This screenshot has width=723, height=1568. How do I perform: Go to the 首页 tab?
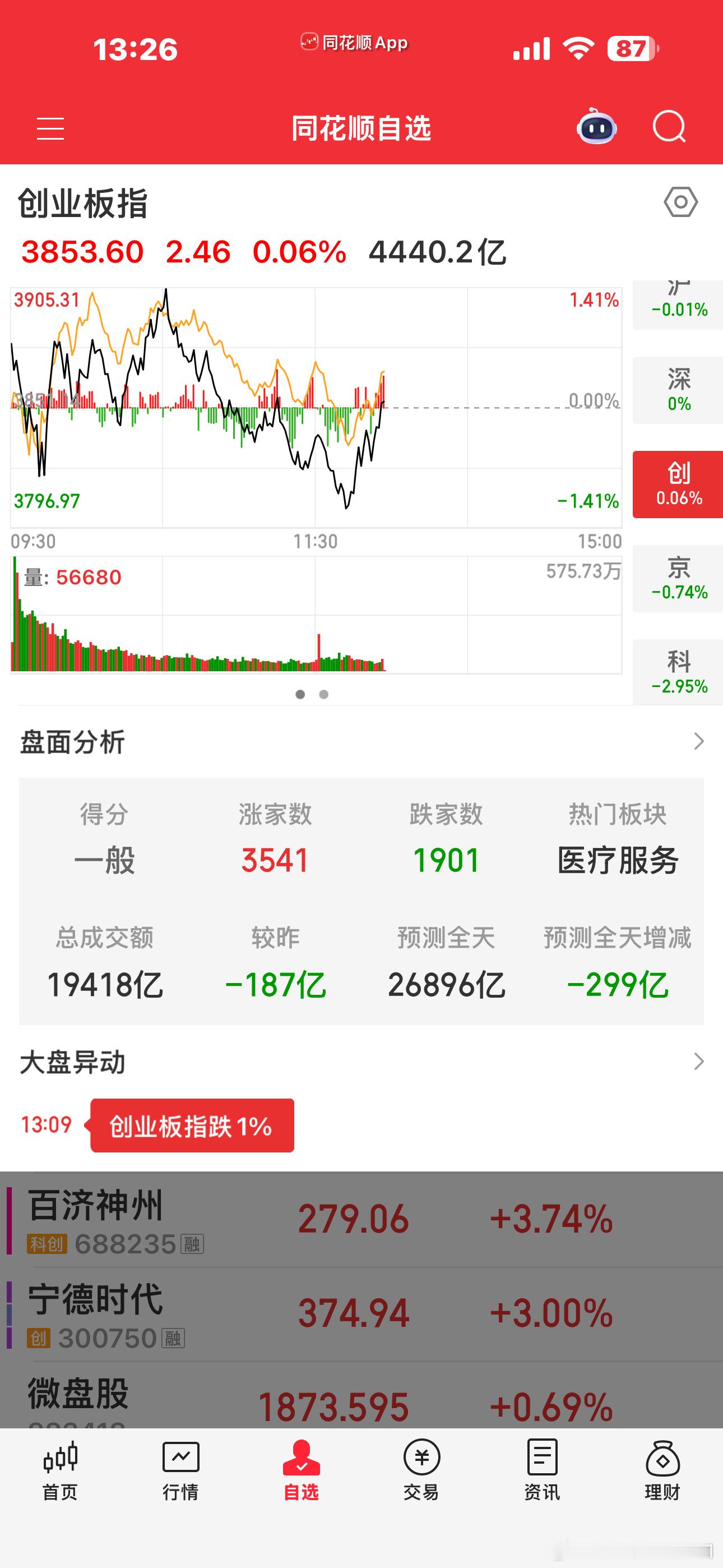61,1470
